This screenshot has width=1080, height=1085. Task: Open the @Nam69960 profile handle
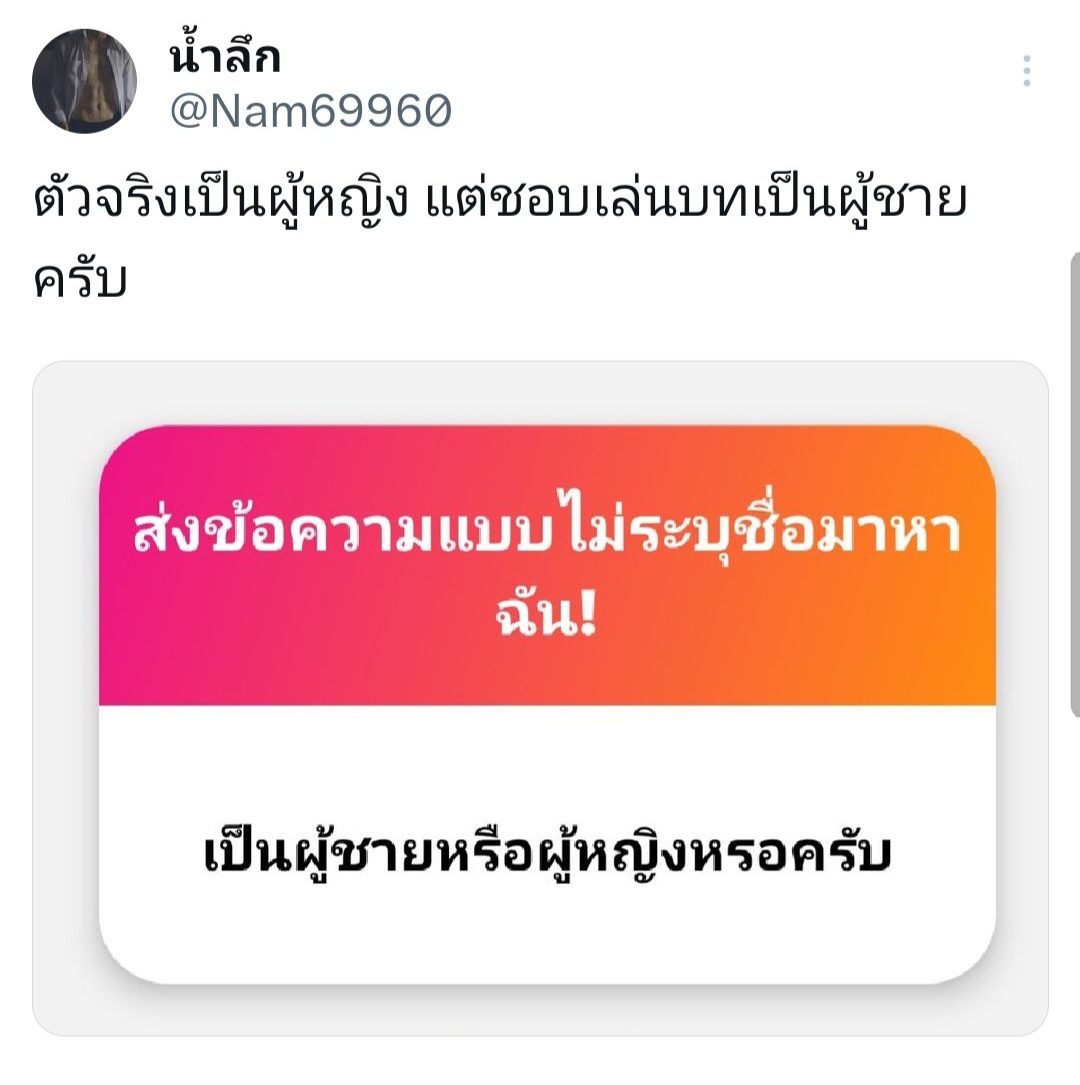click(x=310, y=111)
